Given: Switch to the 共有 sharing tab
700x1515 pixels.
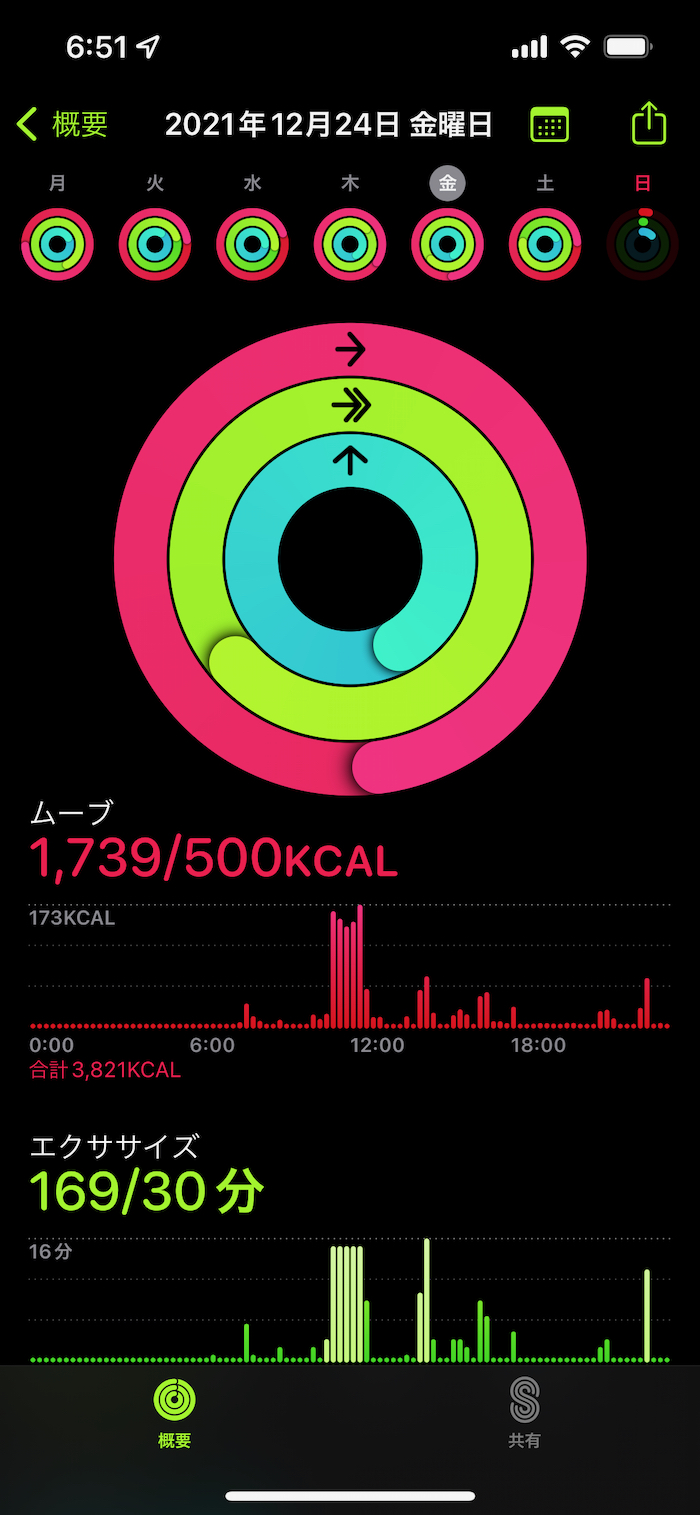Looking at the screenshot, I should [x=524, y=1413].
